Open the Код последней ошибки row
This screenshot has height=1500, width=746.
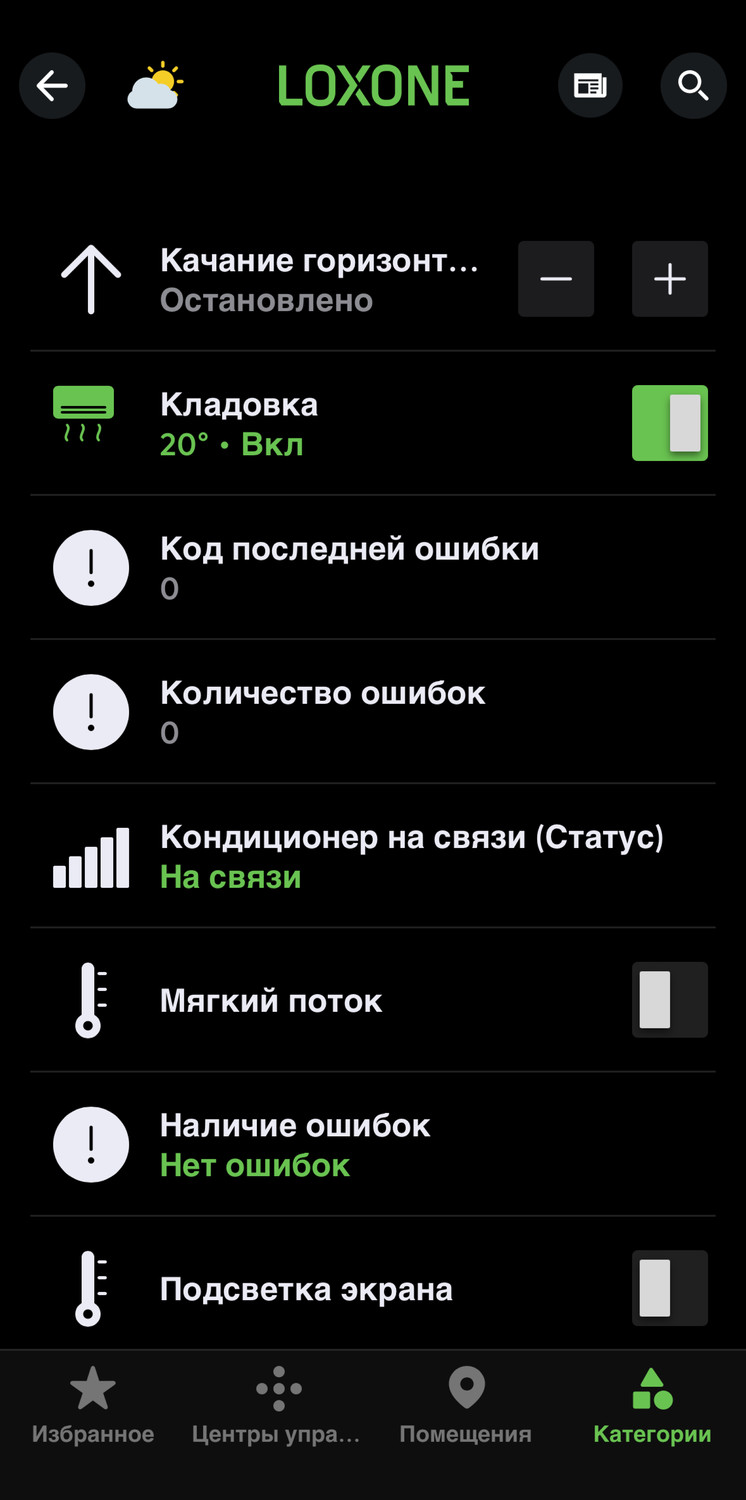(x=350, y=567)
